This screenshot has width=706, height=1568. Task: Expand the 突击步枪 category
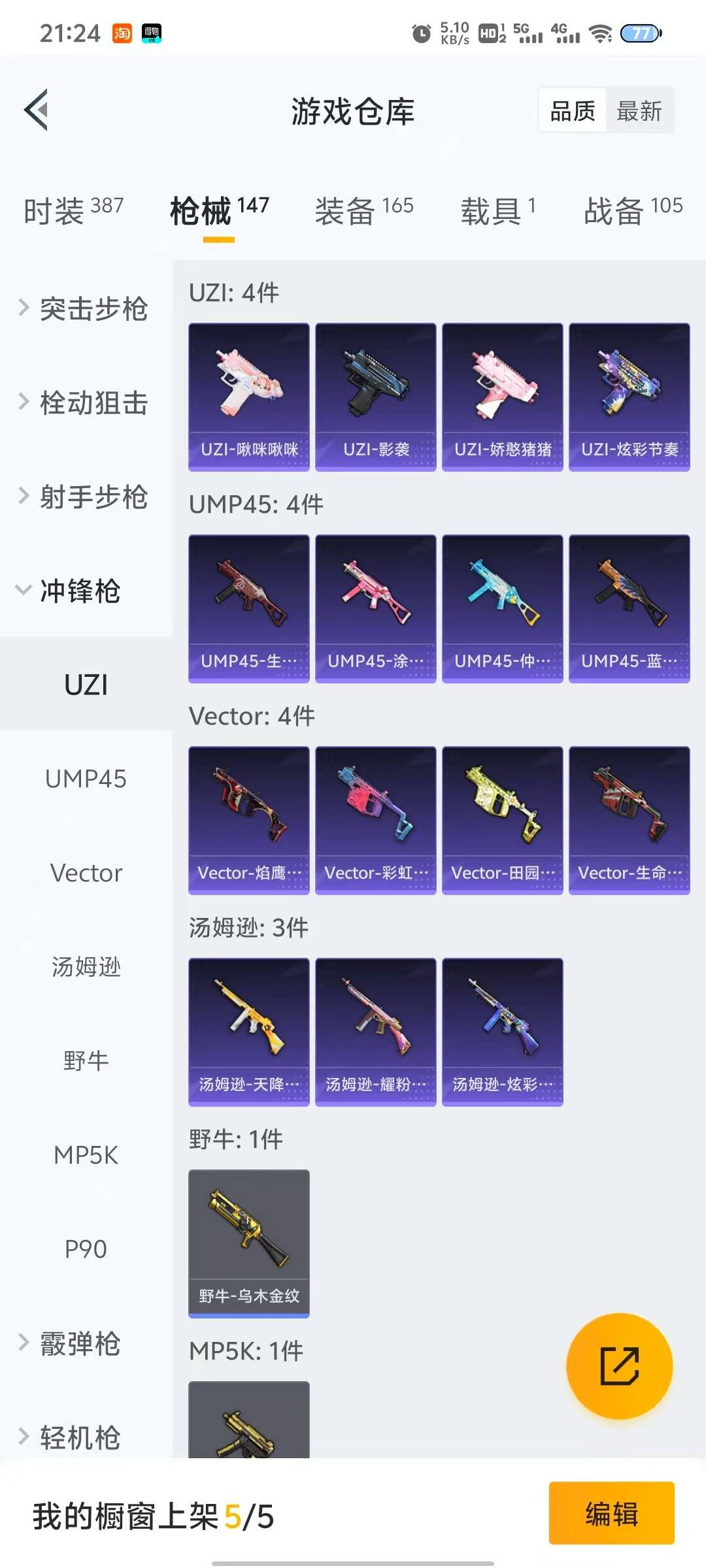[85, 308]
